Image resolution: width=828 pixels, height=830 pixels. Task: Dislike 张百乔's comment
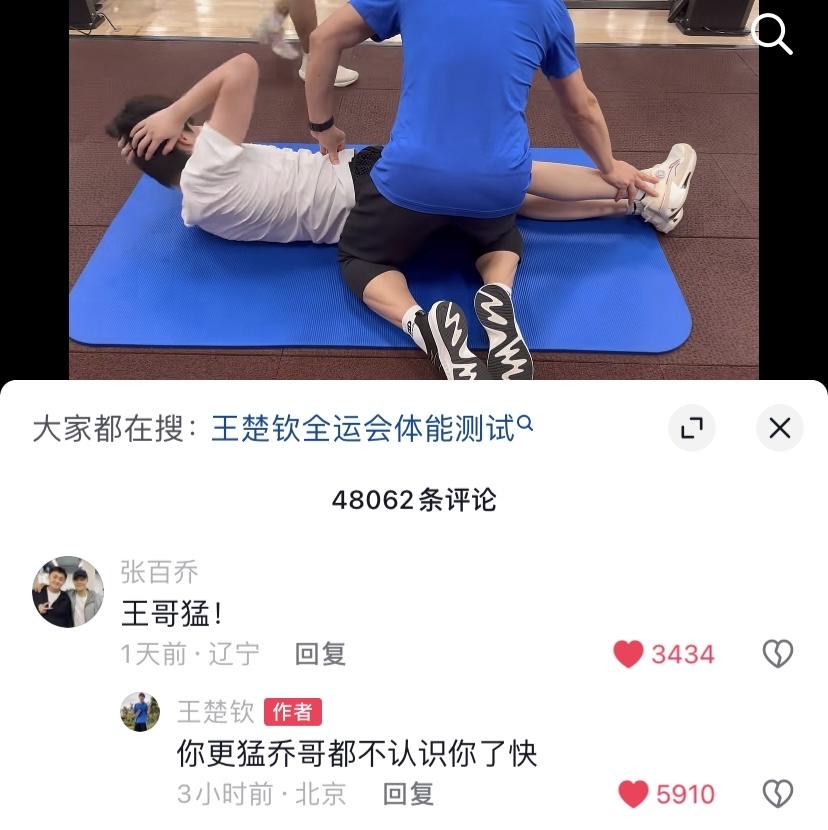click(777, 654)
